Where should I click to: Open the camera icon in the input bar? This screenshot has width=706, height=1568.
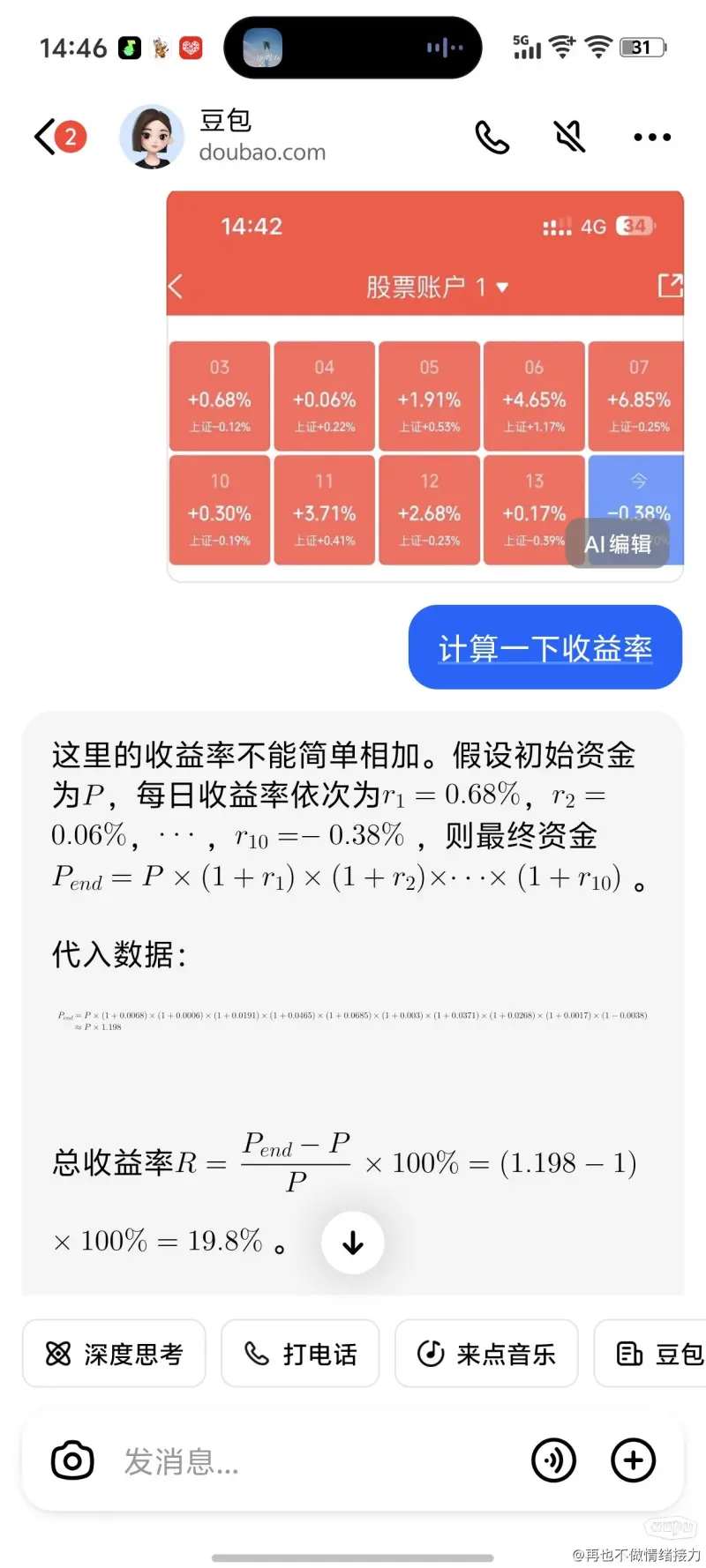coord(72,1460)
